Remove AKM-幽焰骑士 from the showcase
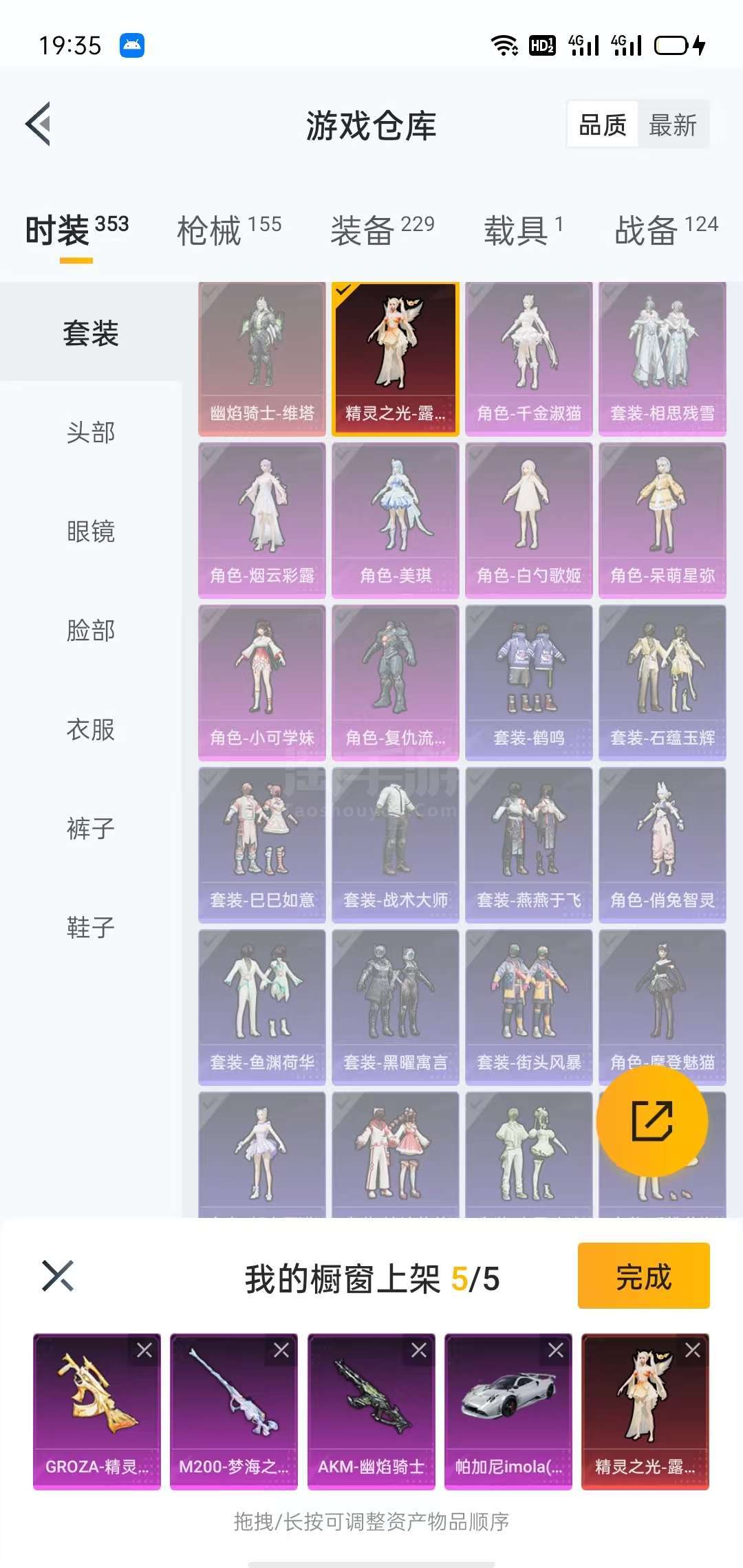This screenshot has width=743, height=1568. [x=419, y=1350]
